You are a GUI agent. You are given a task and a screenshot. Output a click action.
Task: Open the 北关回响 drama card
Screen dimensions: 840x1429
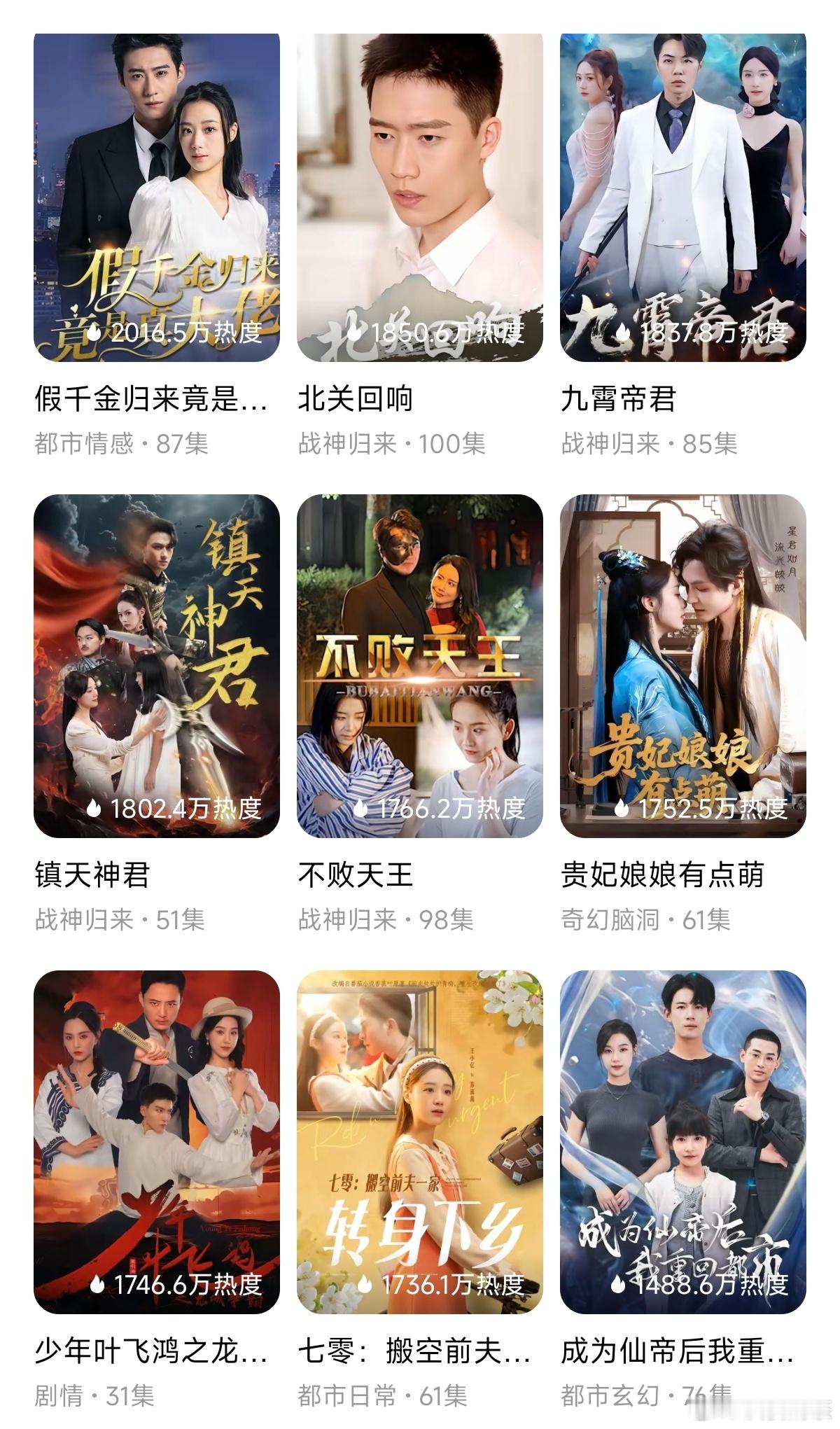[419, 198]
